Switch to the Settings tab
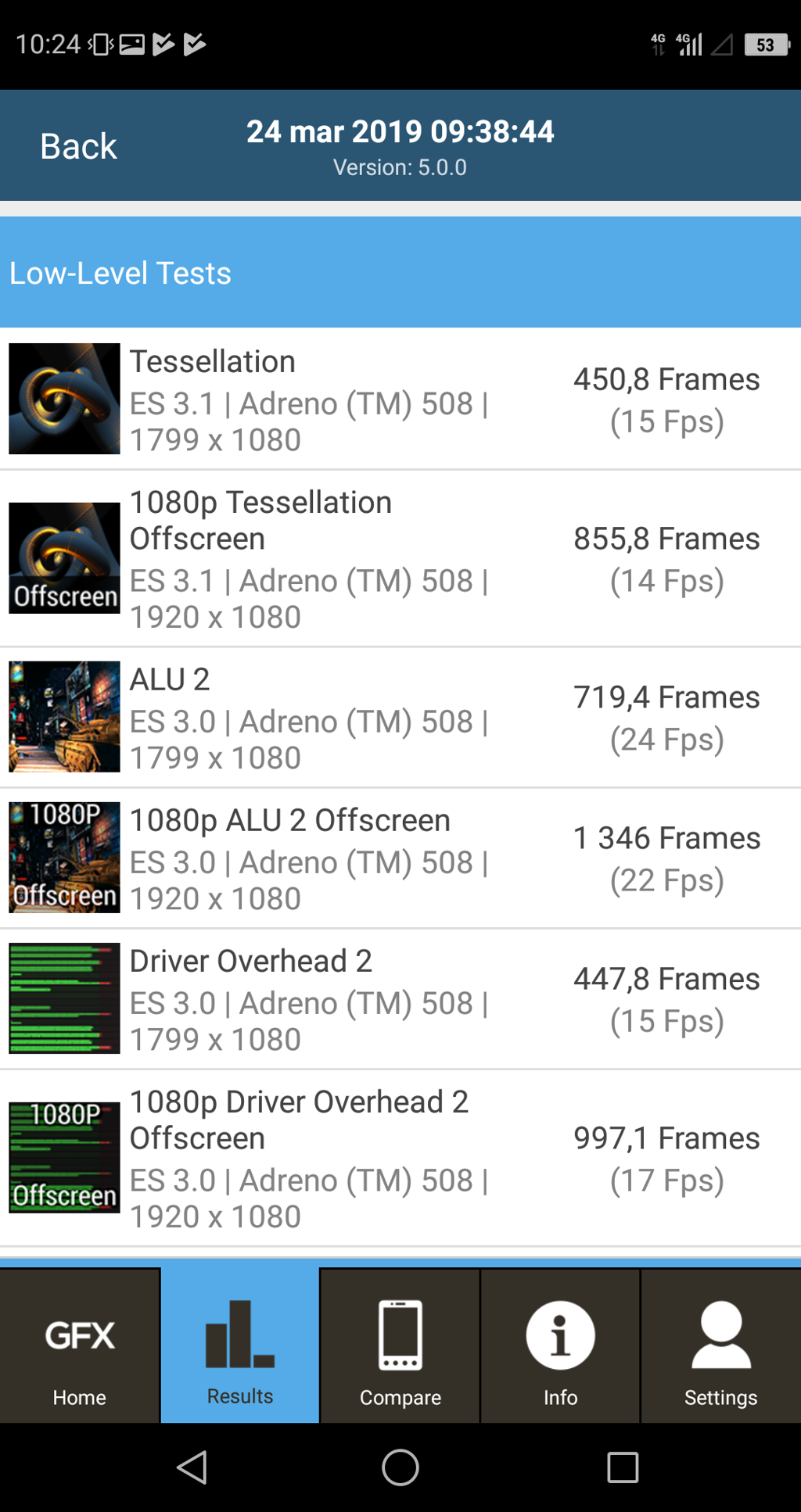 (x=720, y=1346)
